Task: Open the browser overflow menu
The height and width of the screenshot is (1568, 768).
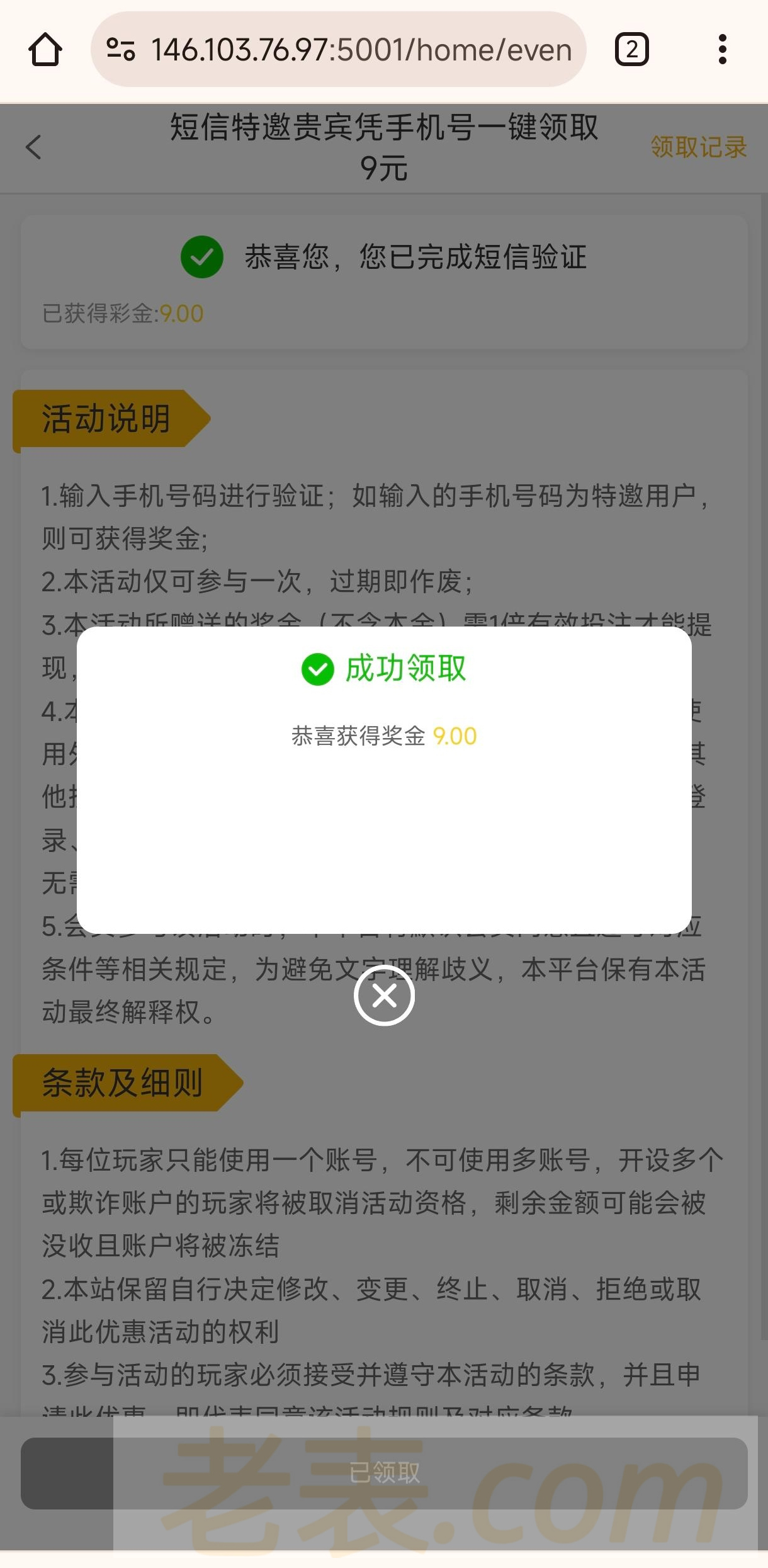Action: pos(722,50)
